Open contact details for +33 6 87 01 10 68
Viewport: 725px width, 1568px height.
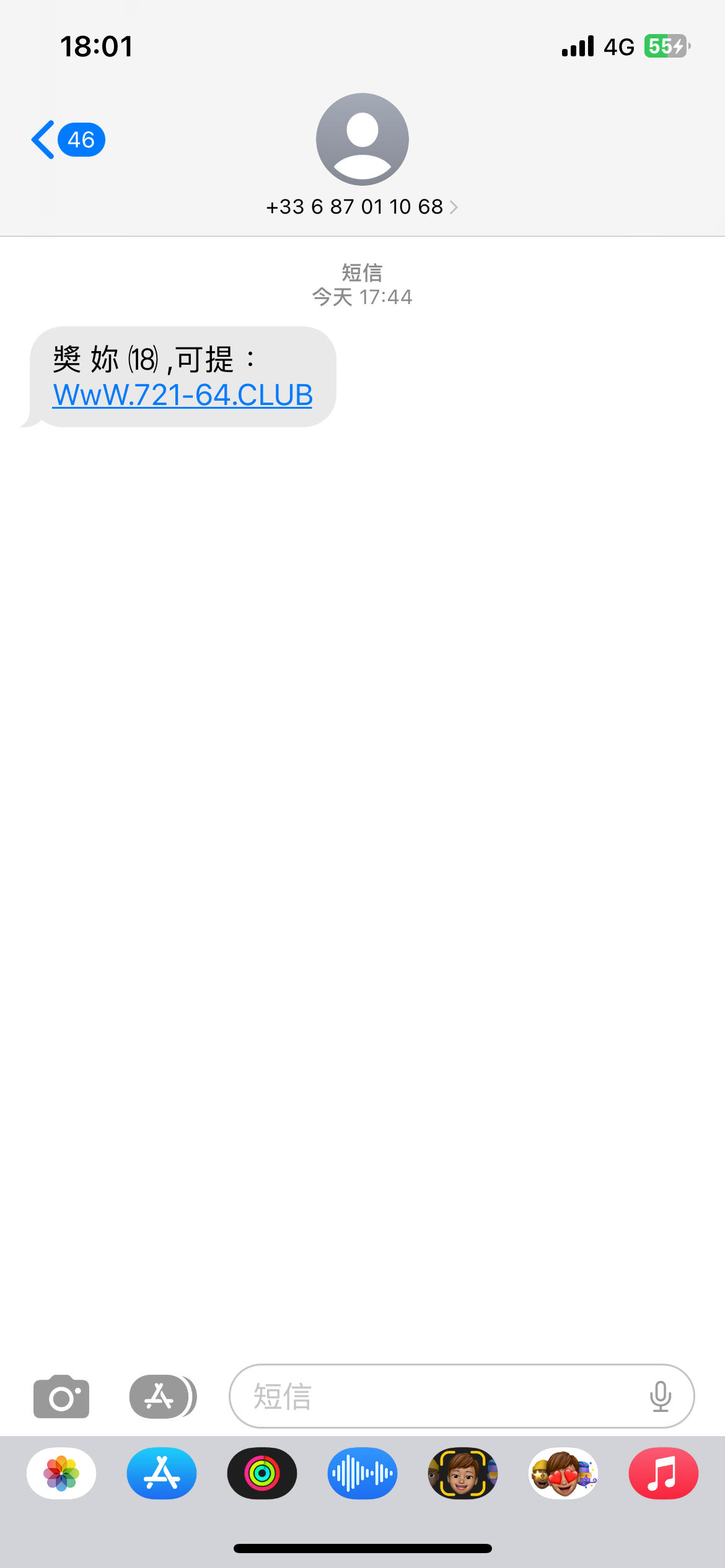(x=362, y=206)
